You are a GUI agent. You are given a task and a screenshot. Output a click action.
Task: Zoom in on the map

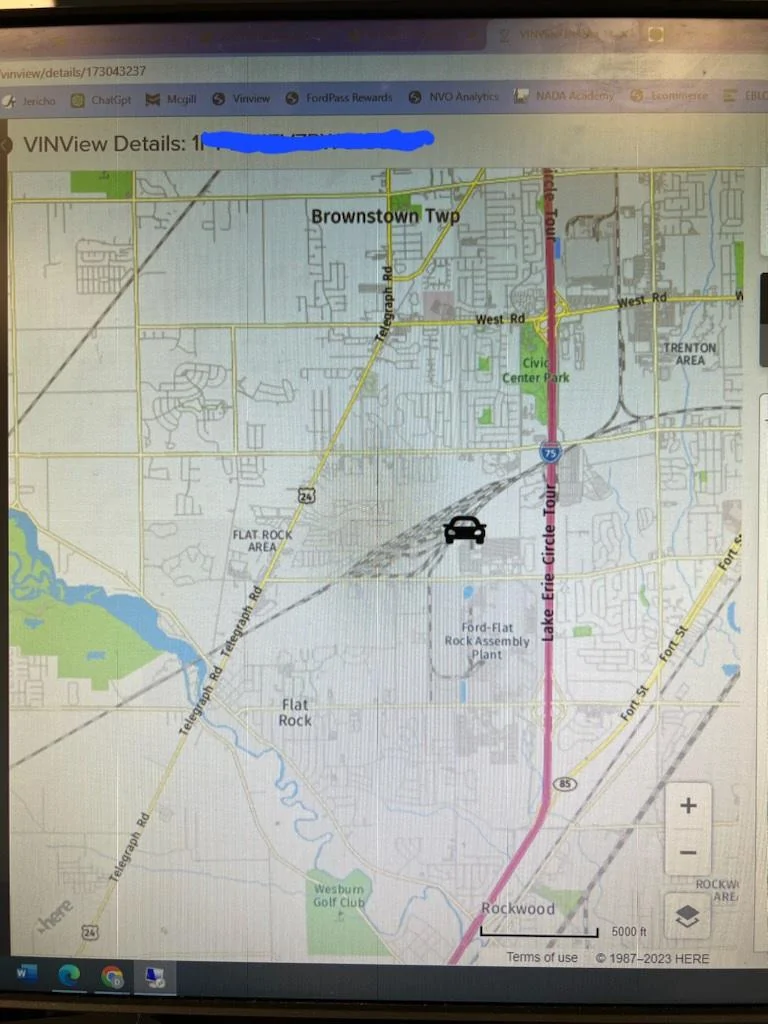pos(688,806)
